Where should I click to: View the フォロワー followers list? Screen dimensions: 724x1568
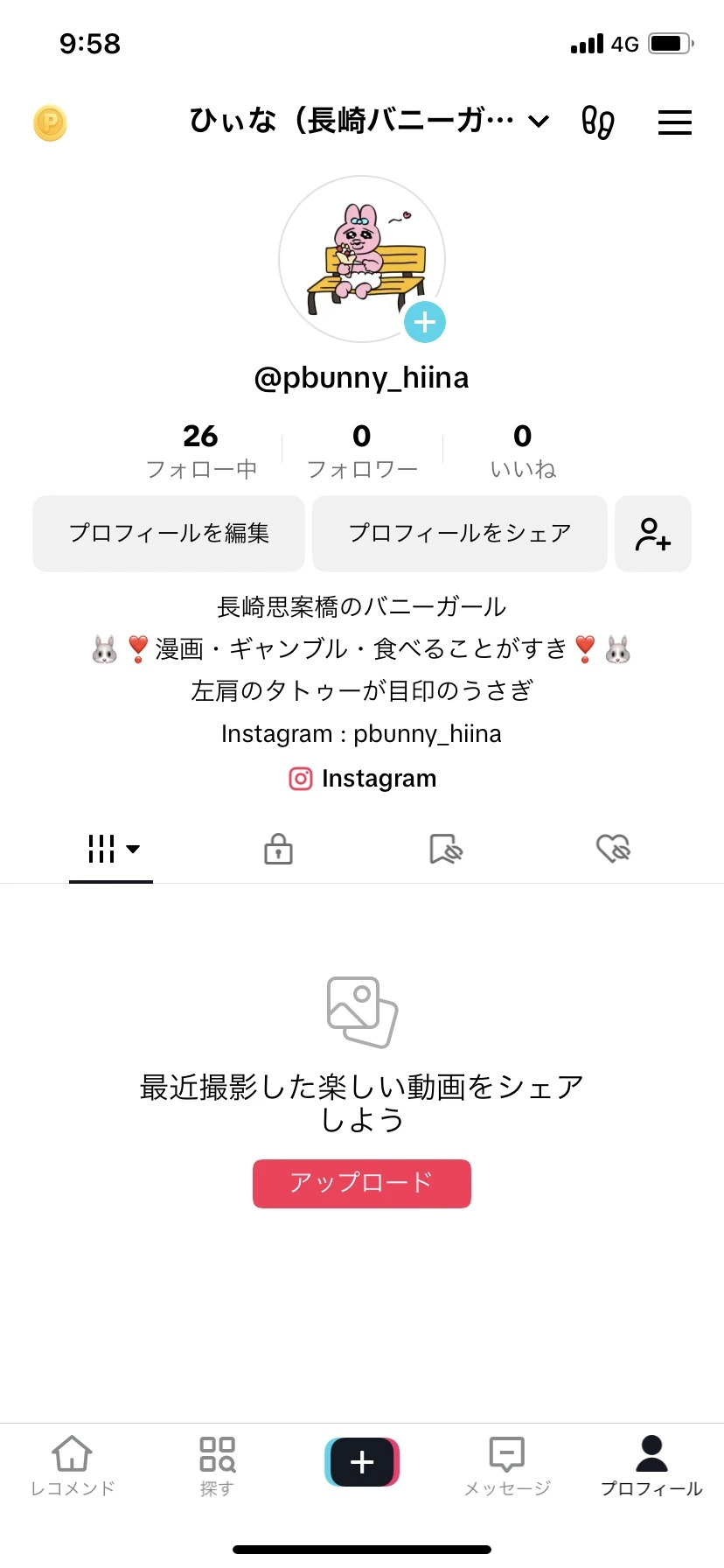coord(362,451)
